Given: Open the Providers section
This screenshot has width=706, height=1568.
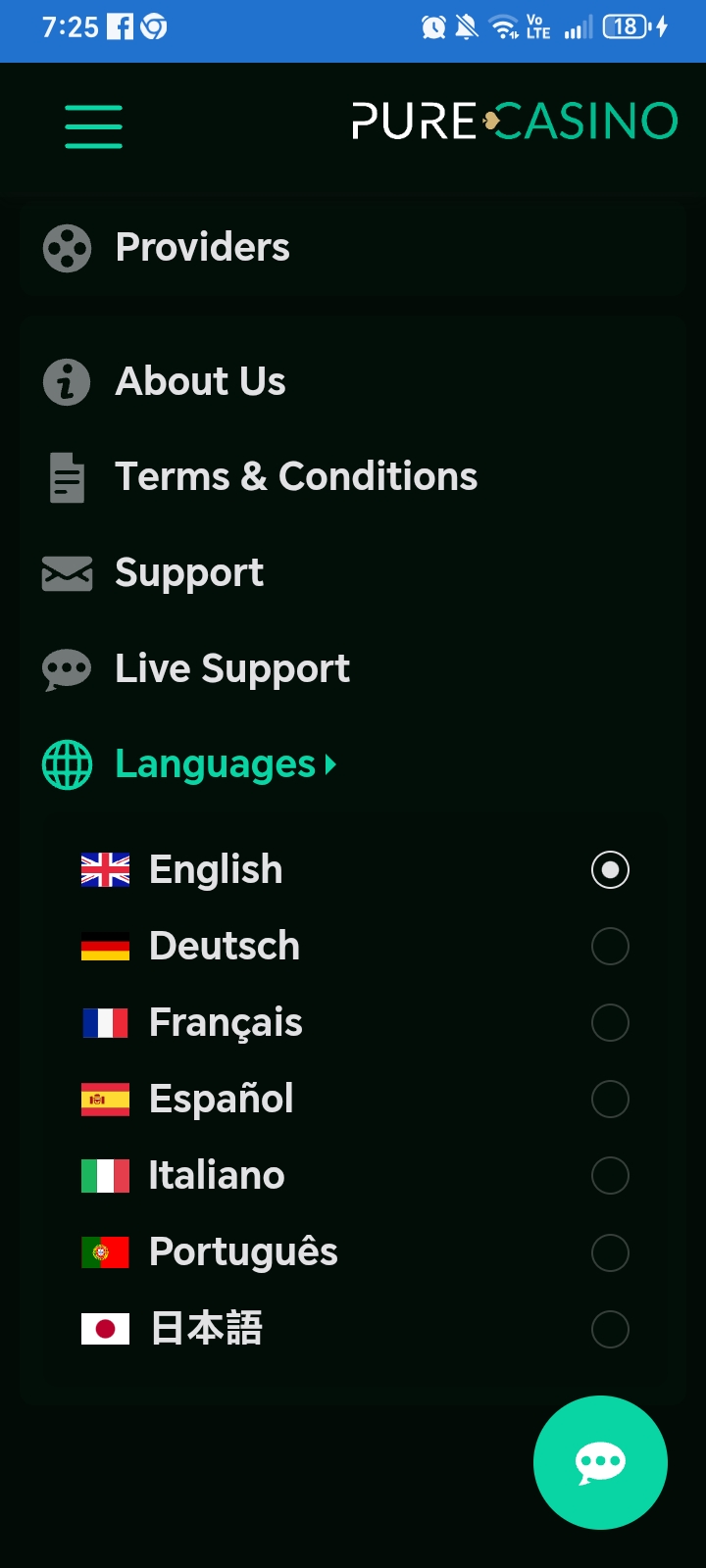Looking at the screenshot, I should click(x=202, y=248).
